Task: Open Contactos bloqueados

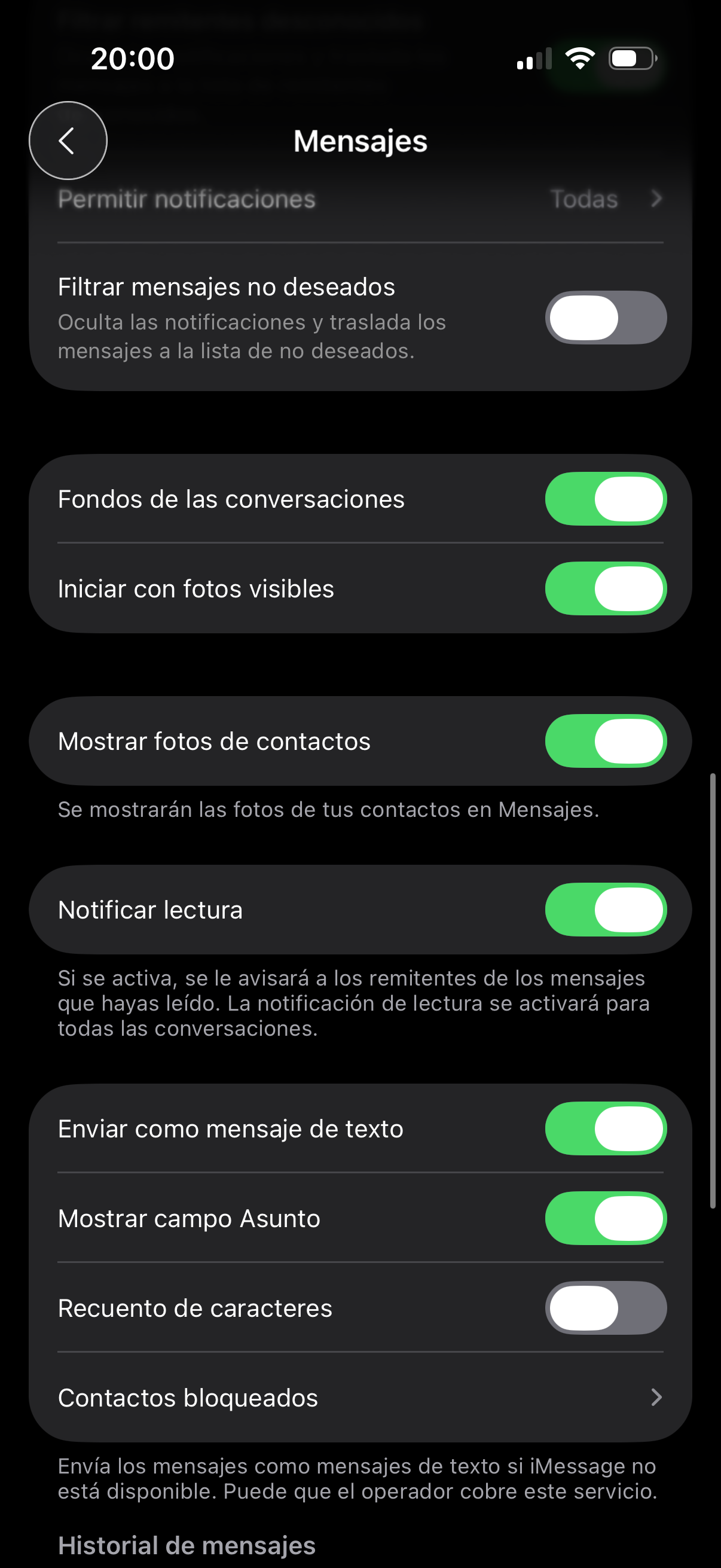Action: 360,1398
